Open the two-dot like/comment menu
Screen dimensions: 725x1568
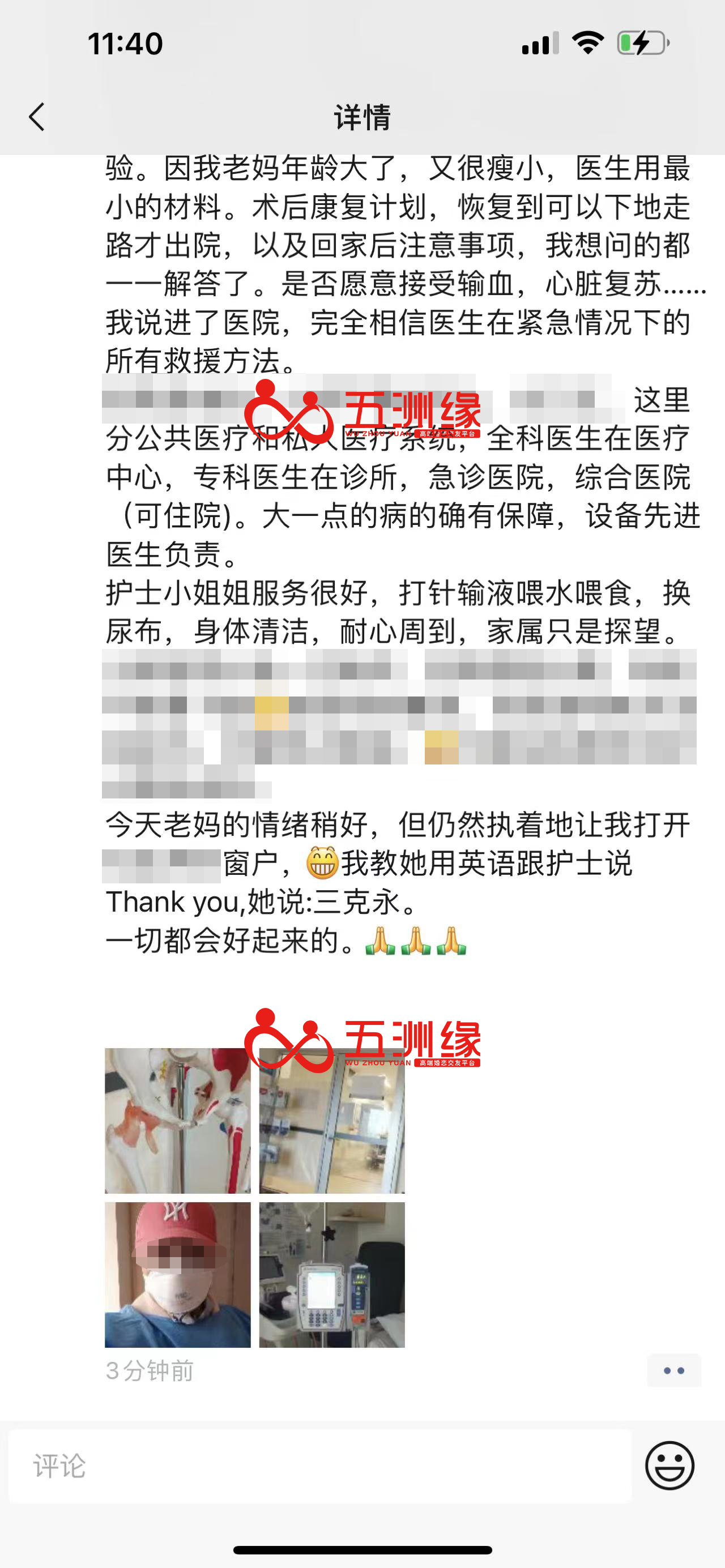673,1371
